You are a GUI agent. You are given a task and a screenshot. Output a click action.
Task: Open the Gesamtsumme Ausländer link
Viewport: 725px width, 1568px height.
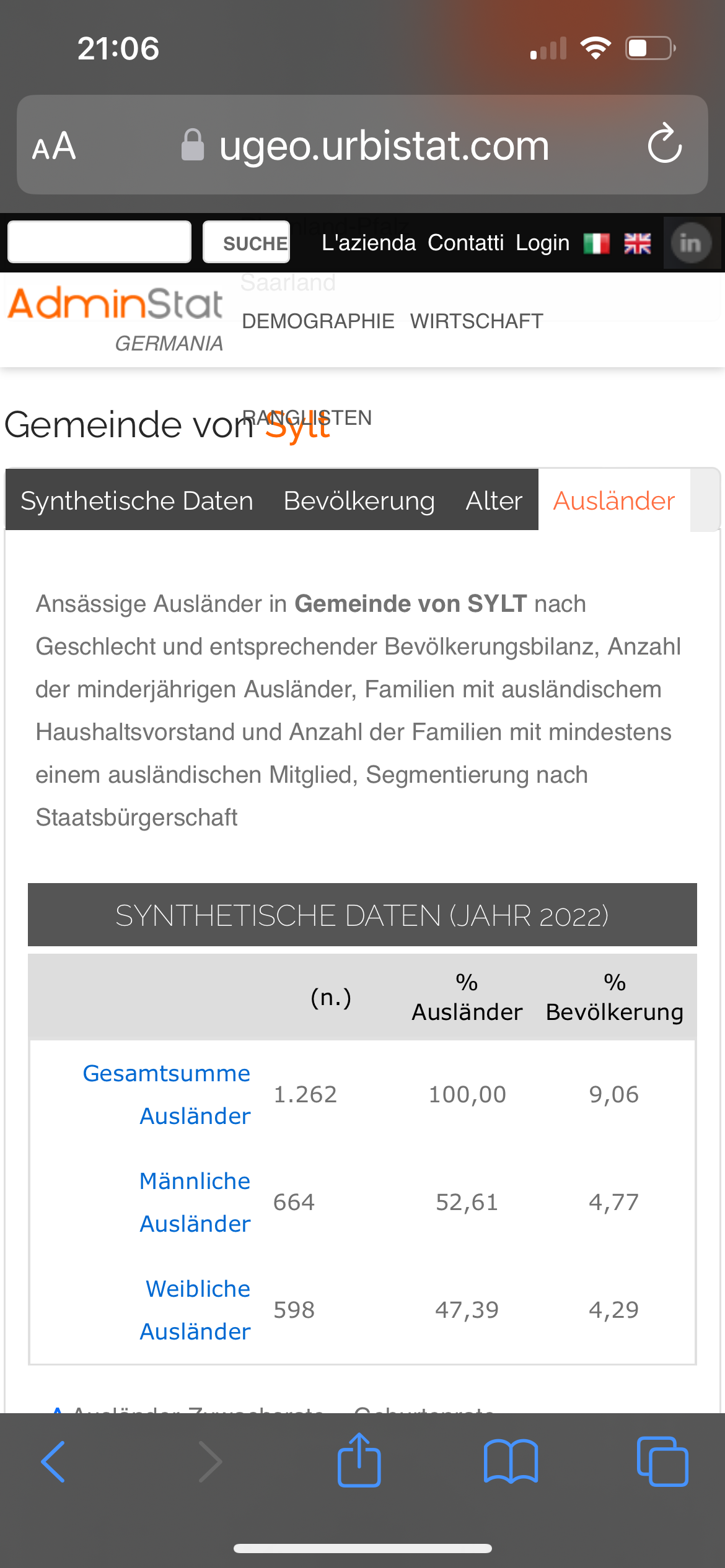click(x=167, y=1094)
